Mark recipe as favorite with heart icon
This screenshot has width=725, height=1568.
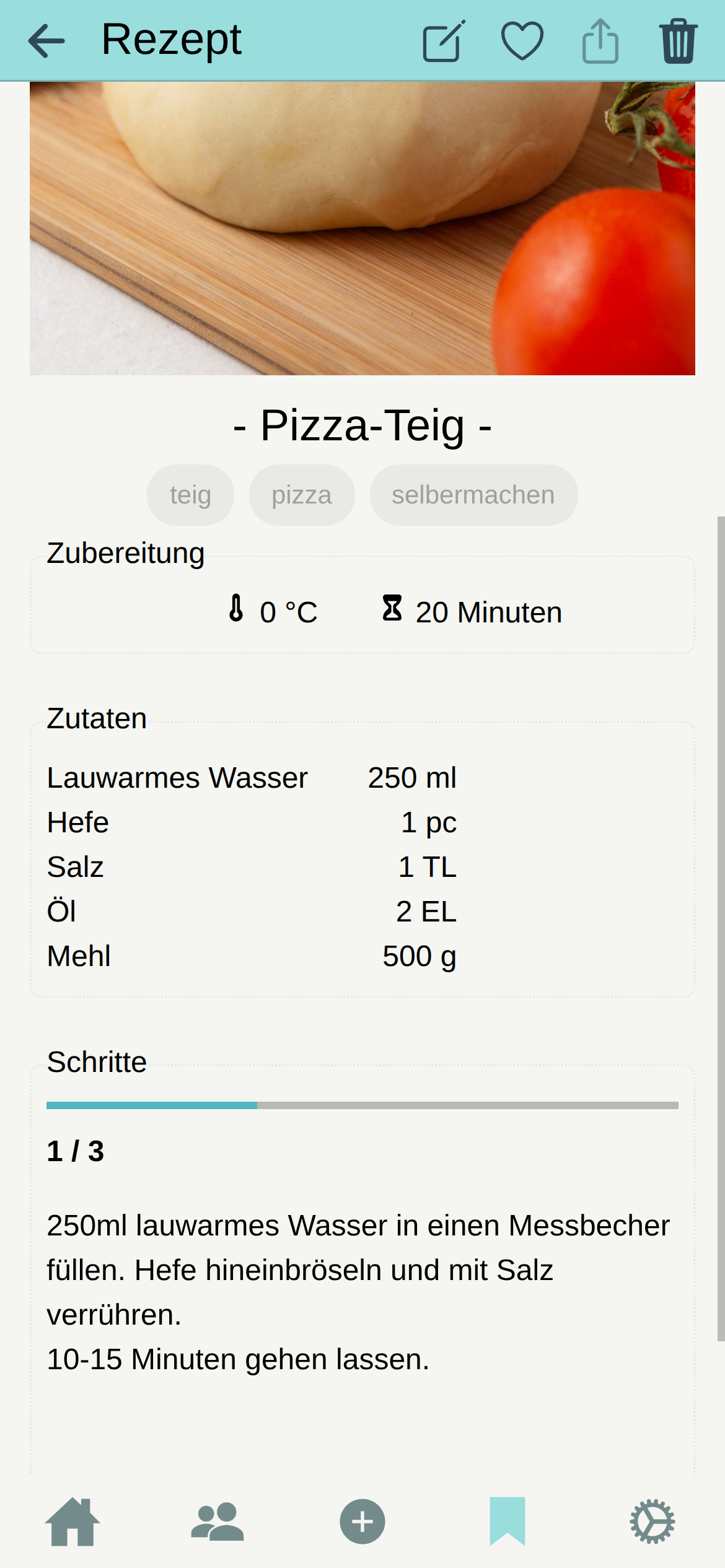(521, 40)
